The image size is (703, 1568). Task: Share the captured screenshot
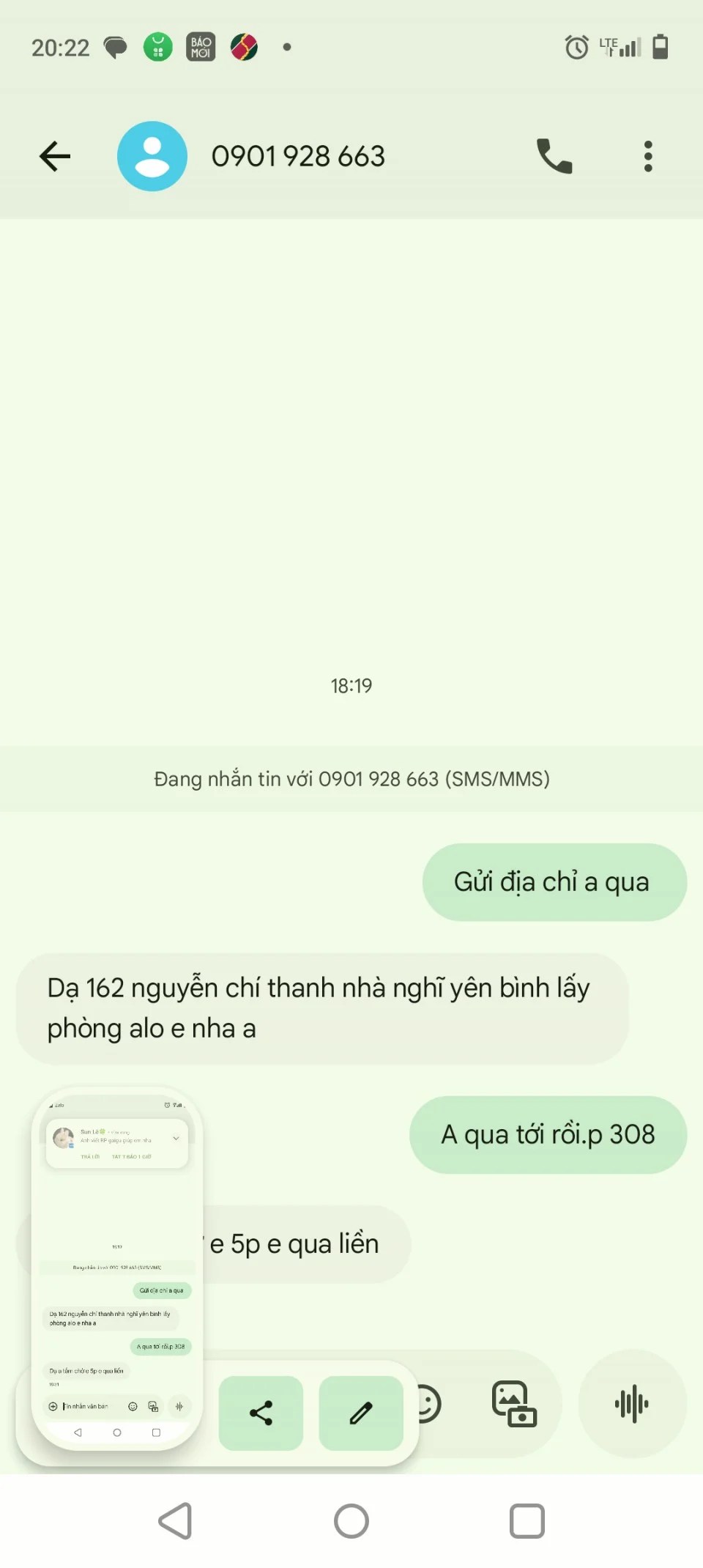pyautogui.click(x=261, y=1413)
